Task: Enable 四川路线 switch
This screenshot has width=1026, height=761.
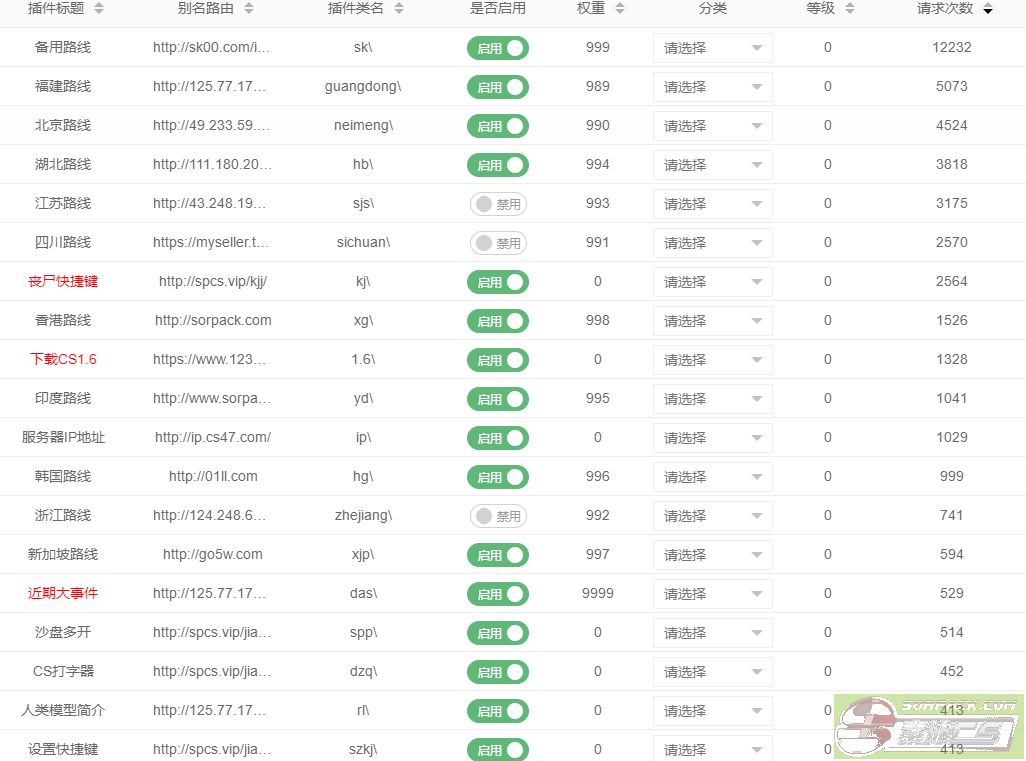Action: 498,243
